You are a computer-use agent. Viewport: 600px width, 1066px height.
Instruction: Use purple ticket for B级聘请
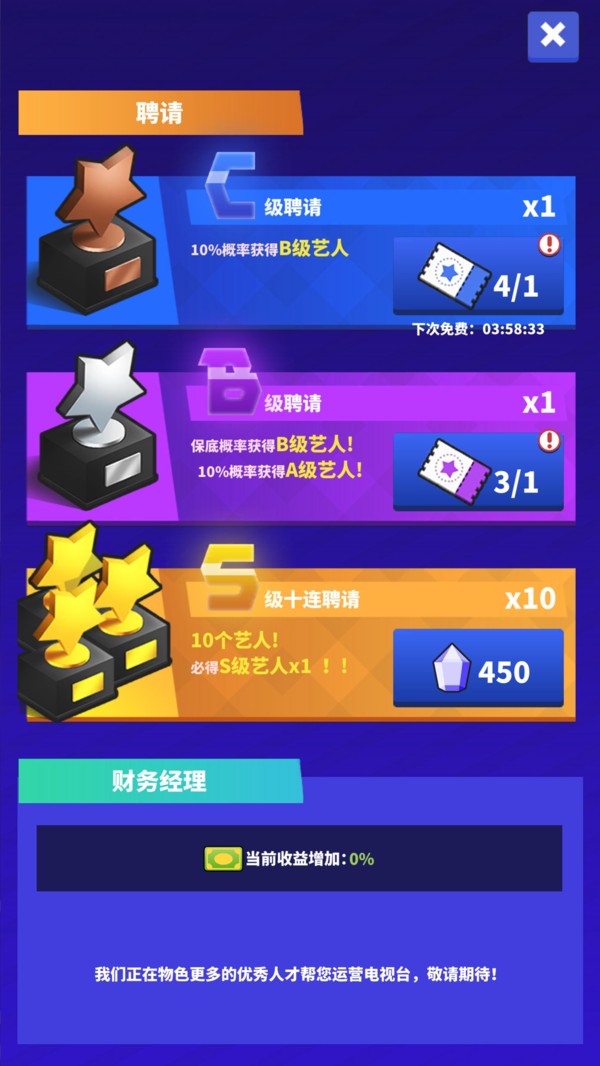point(478,471)
